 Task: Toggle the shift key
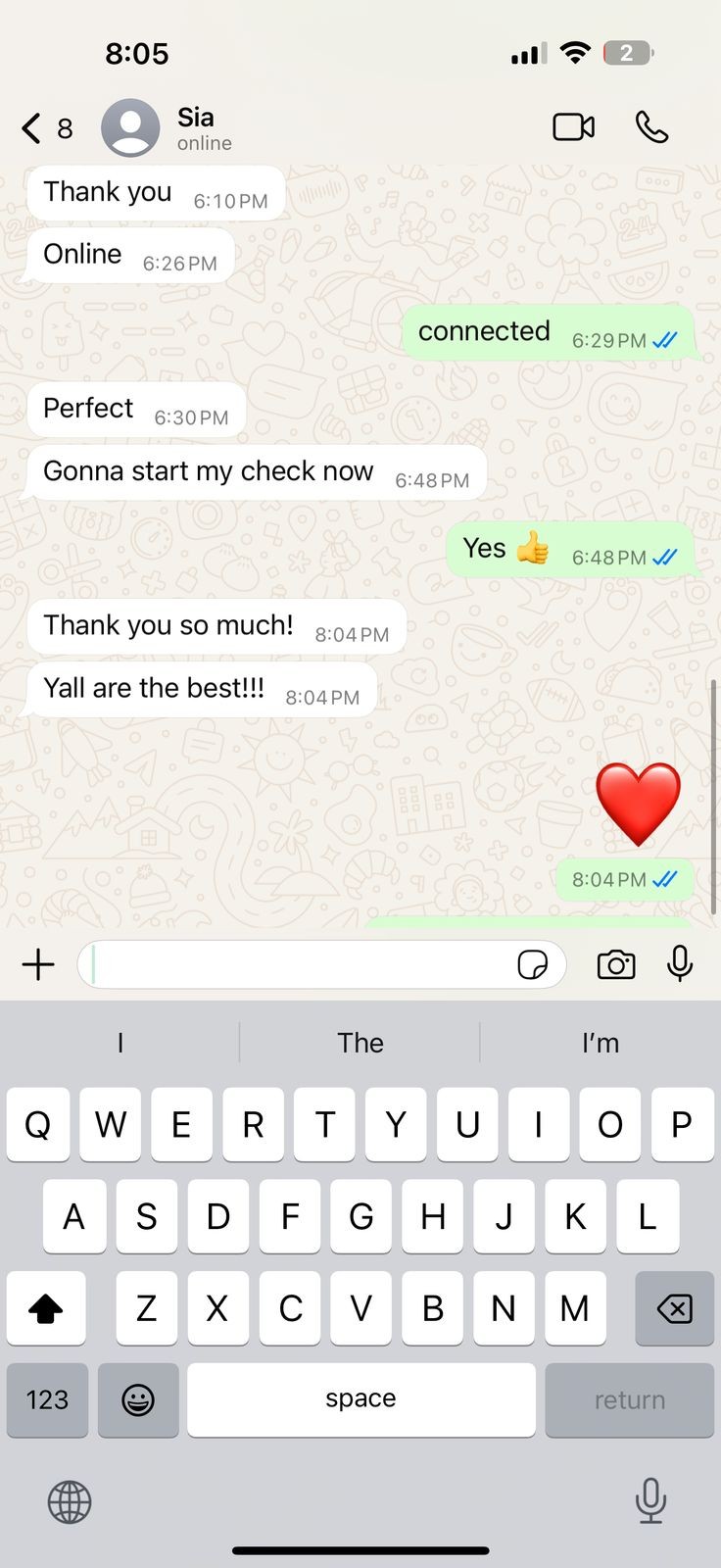[46, 1308]
